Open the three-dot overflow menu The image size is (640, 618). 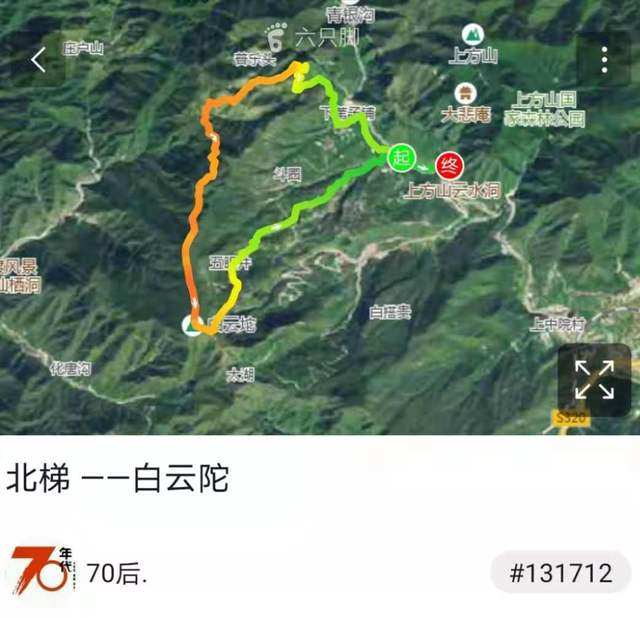tap(604, 60)
